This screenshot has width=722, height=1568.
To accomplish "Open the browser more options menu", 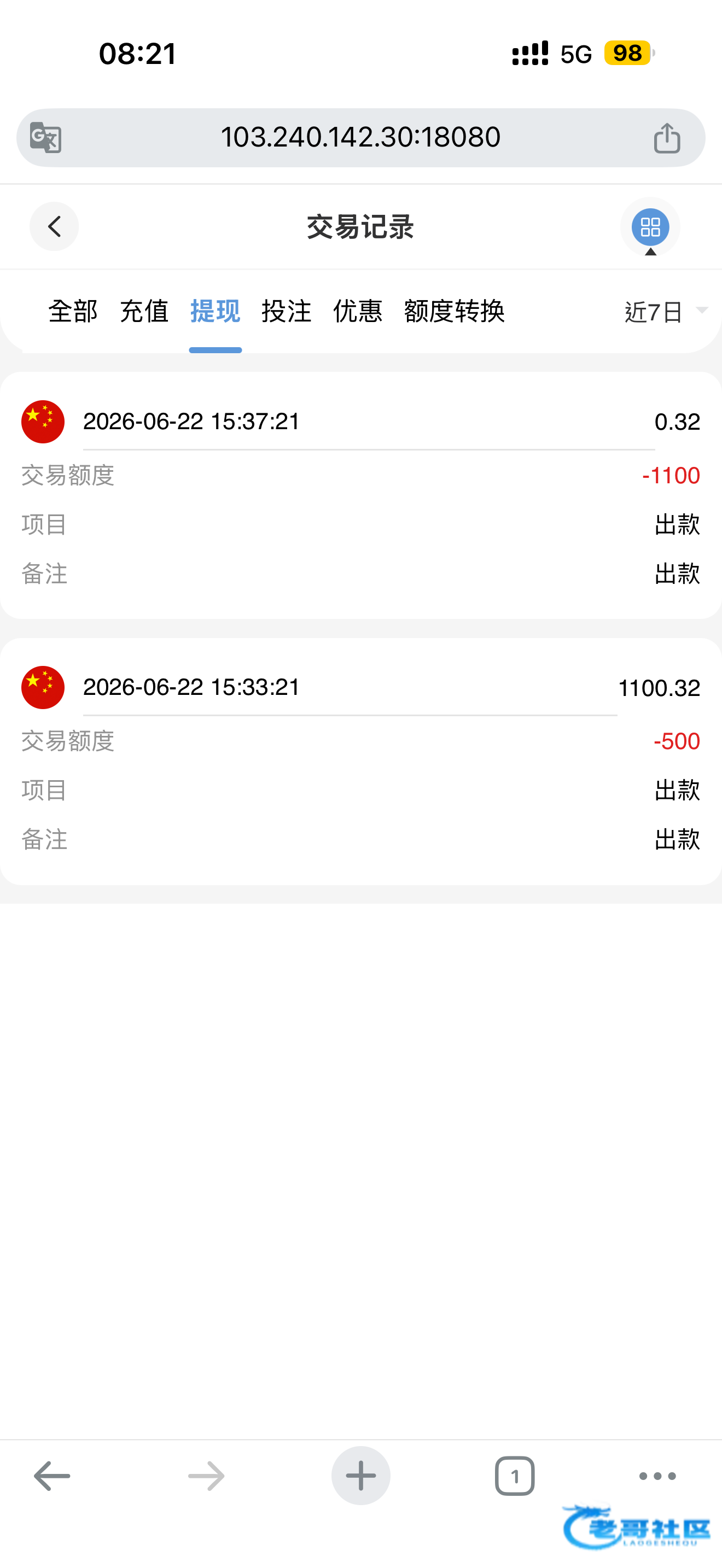I will (x=657, y=1476).
